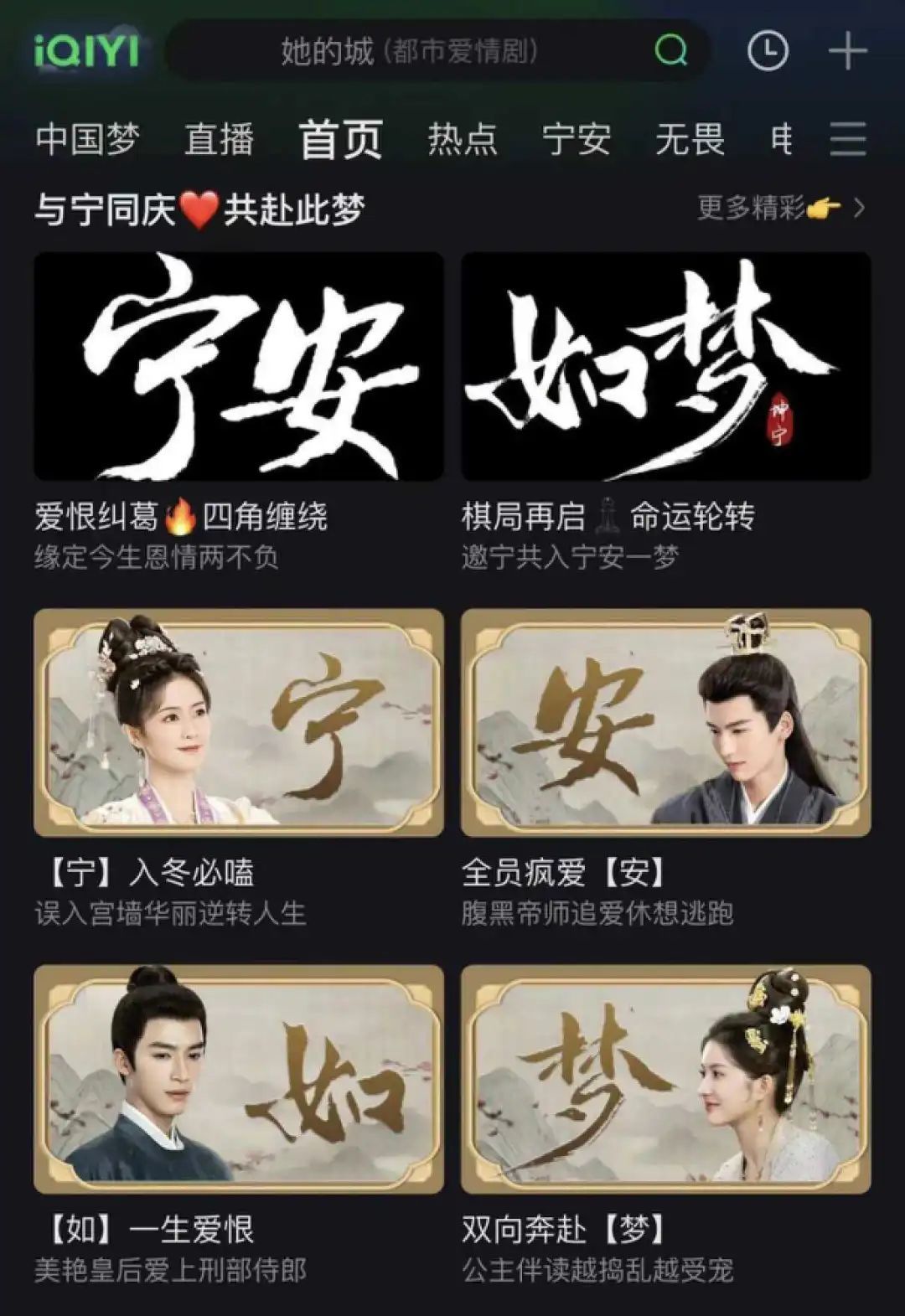Image resolution: width=905 pixels, height=1316 pixels.
Task: Tap the search box showing 她的城
Action: (x=409, y=52)
